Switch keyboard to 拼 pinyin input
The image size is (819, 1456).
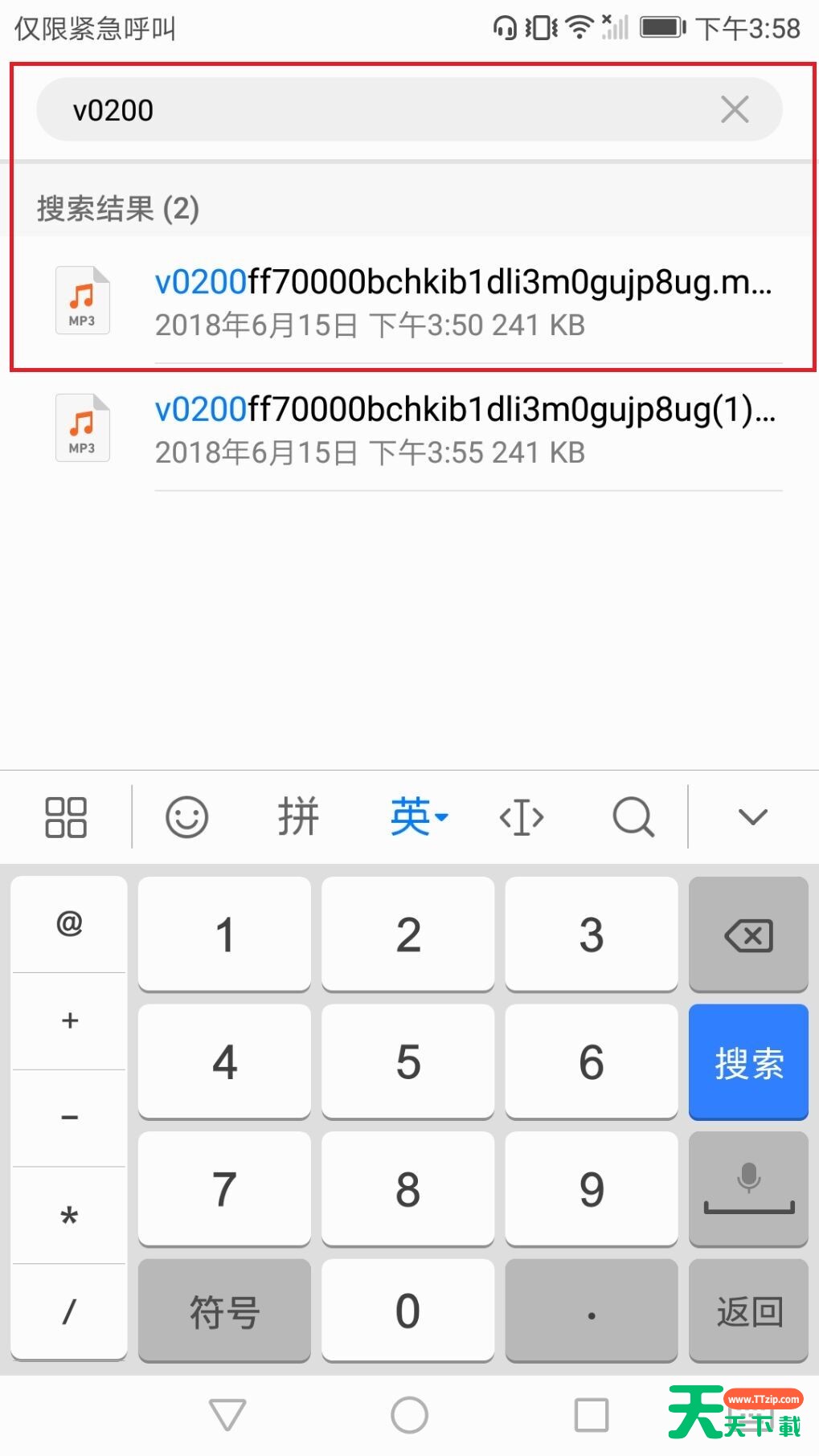point(298,817)
